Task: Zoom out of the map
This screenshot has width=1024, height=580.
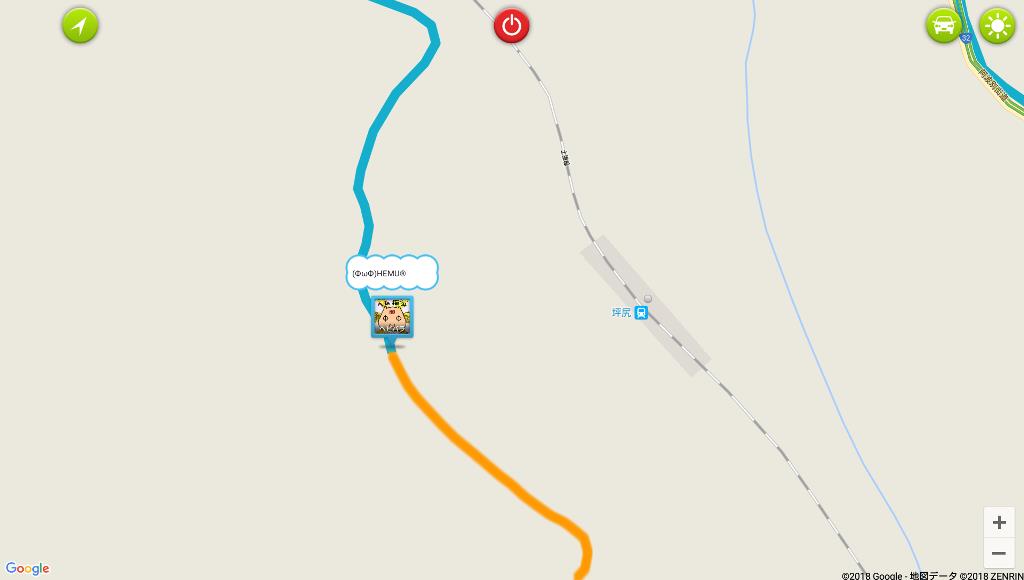Action: coord(998,553)
